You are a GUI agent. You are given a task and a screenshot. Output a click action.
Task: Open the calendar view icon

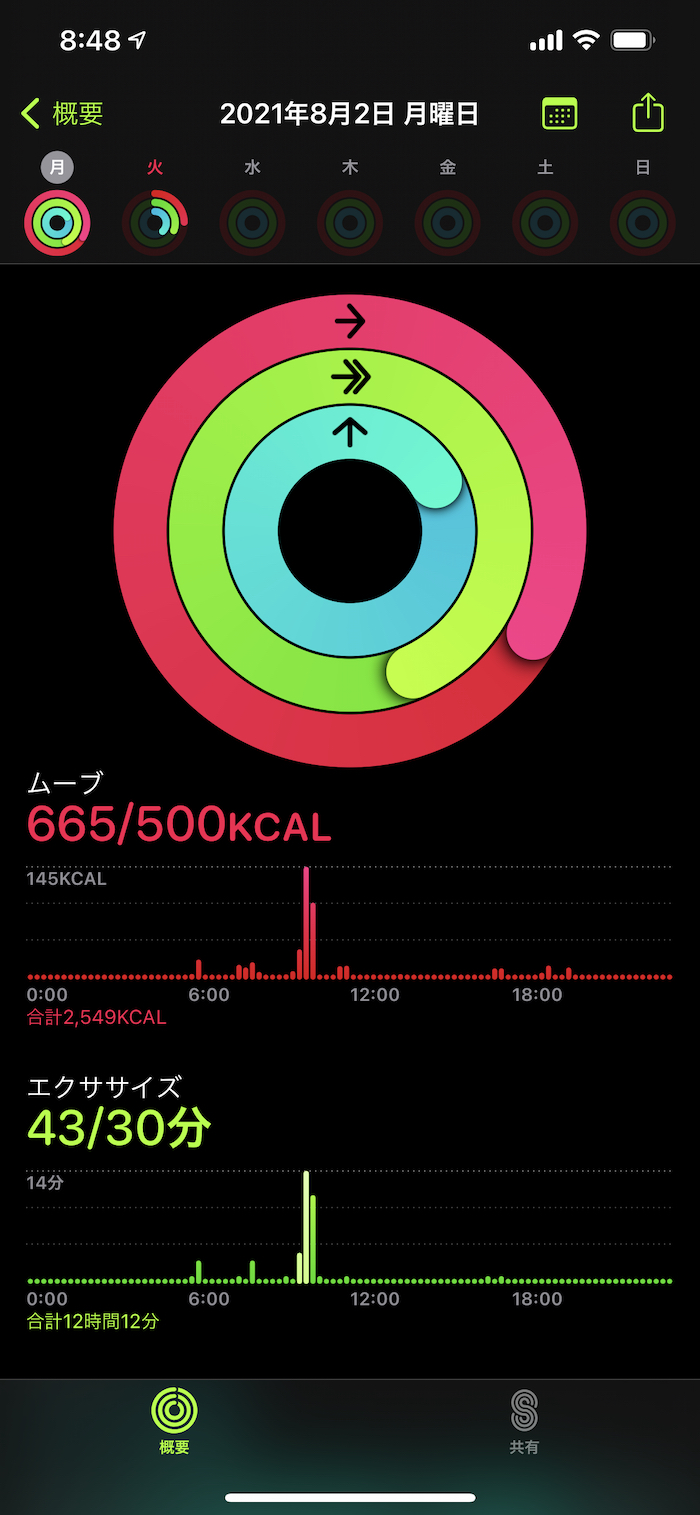pos(559,114)
